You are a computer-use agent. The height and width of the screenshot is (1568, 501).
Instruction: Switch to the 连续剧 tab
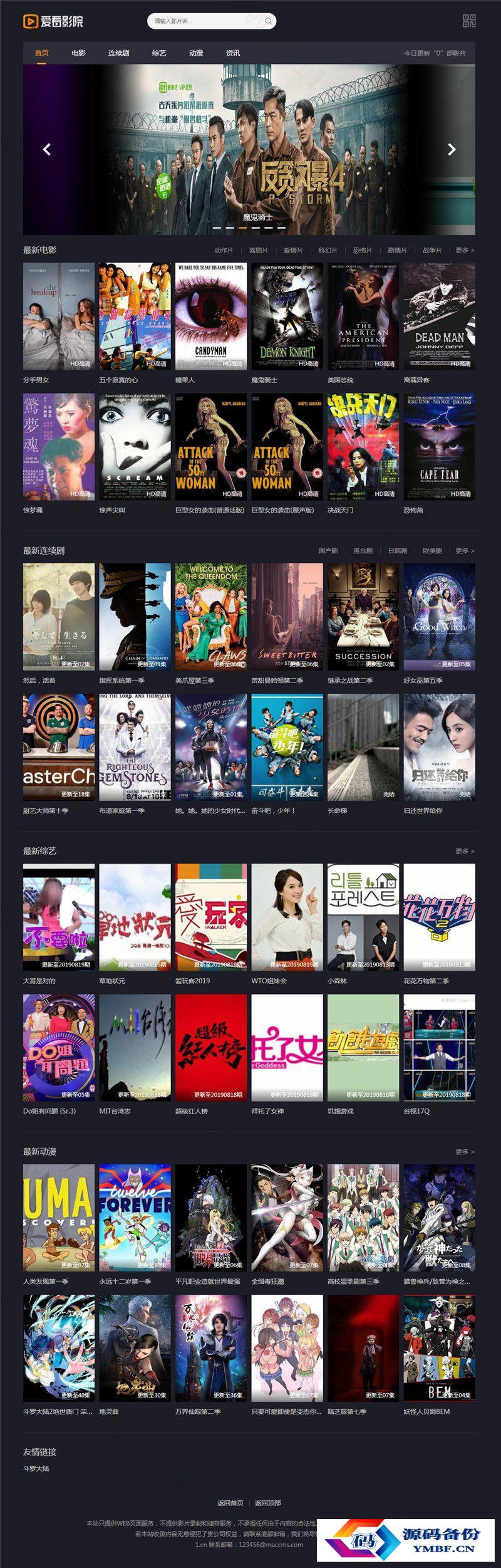pos(118,53)
